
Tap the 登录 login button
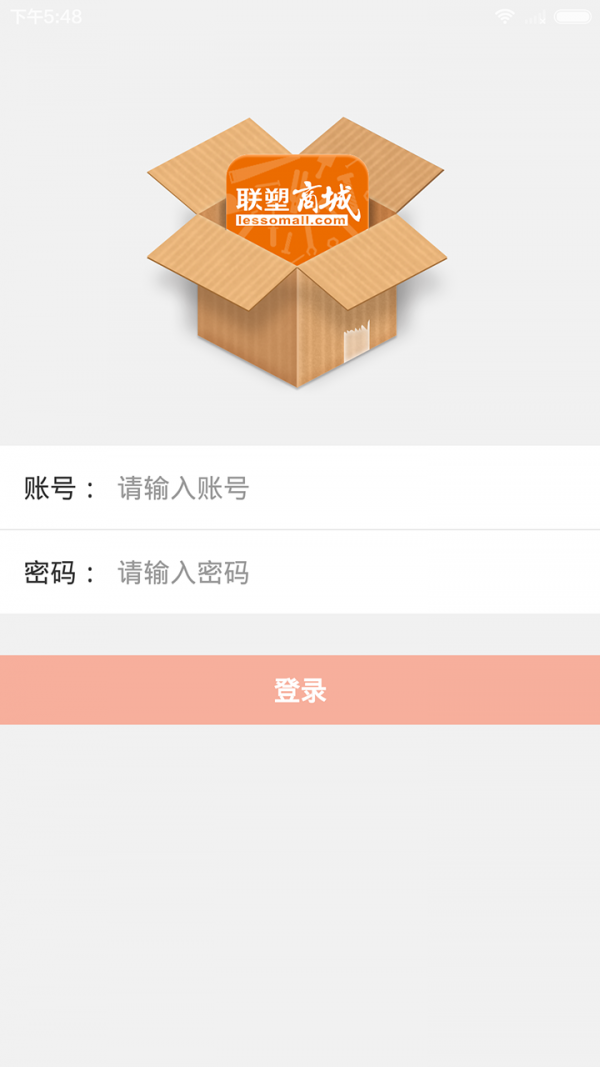pyautogui.click(x=300, y=690)
